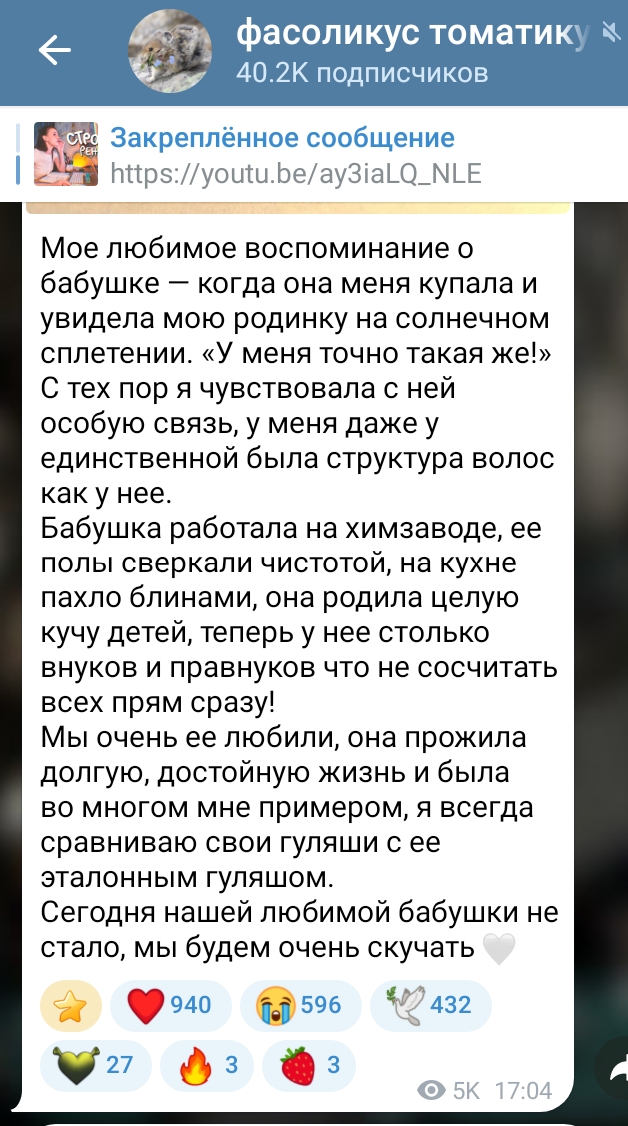Screen dimensions: 628x1126
Task: Open the pinned message bar
Action: point(300,155)
